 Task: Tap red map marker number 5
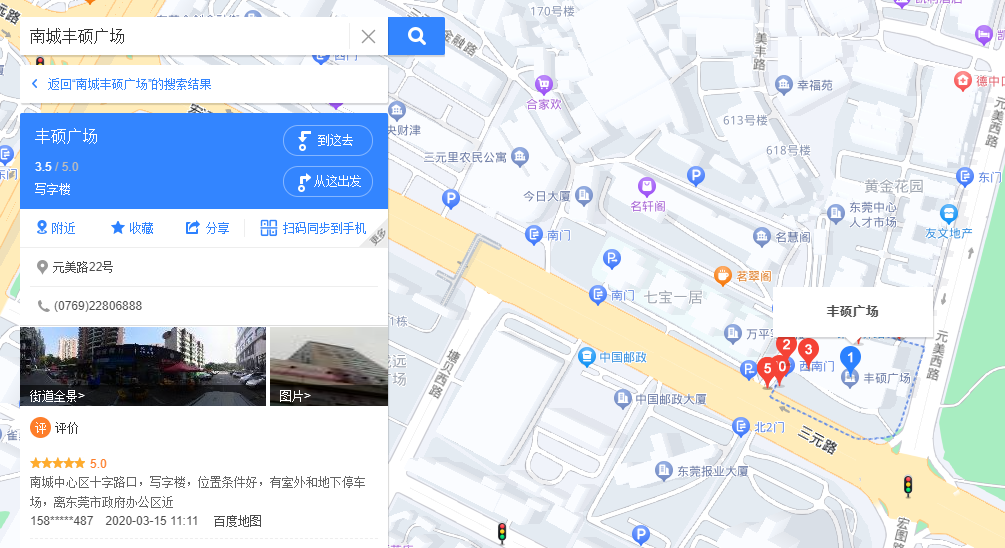point(768,370)
